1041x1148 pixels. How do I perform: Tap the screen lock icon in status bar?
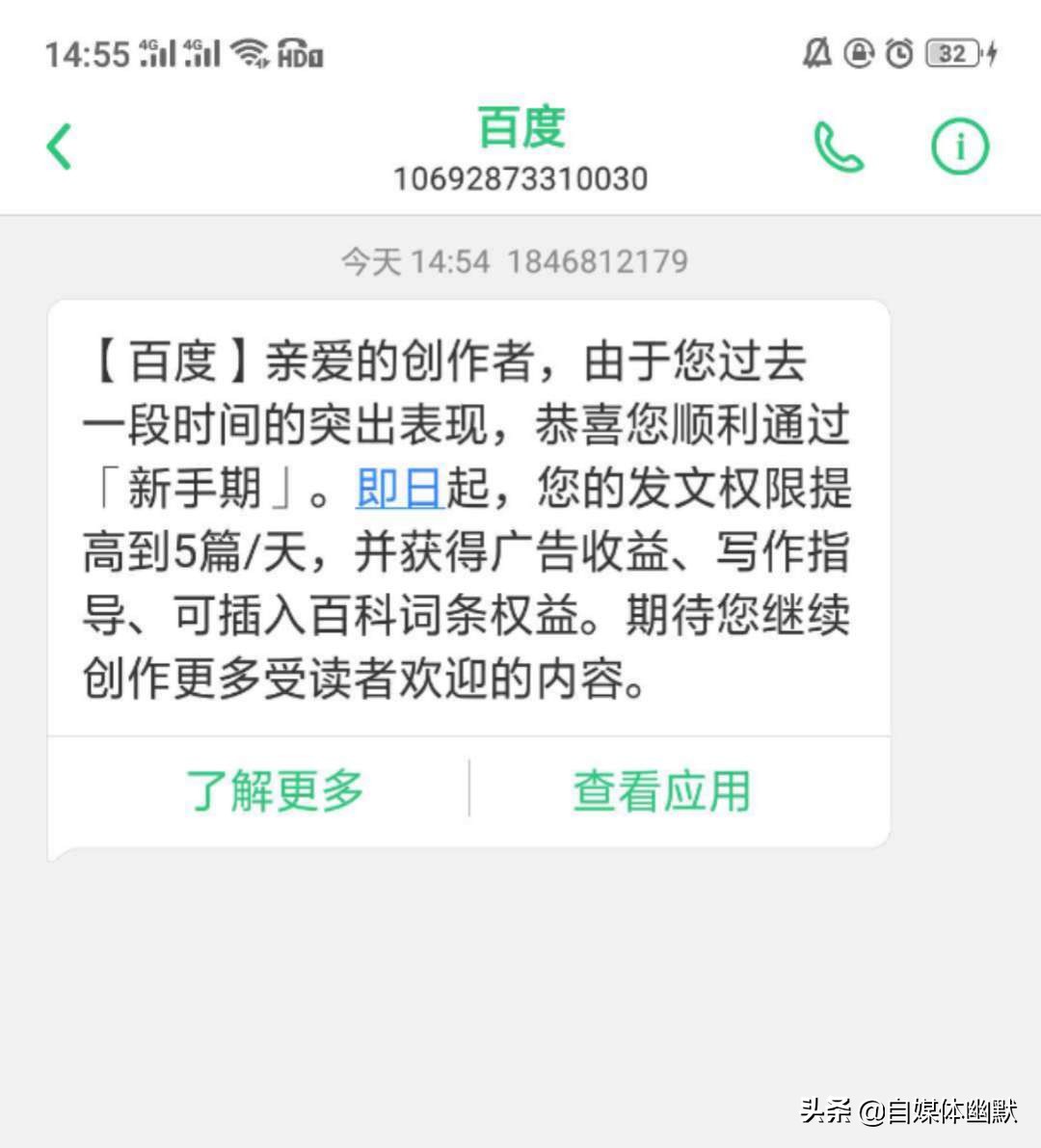pos(857,53)
